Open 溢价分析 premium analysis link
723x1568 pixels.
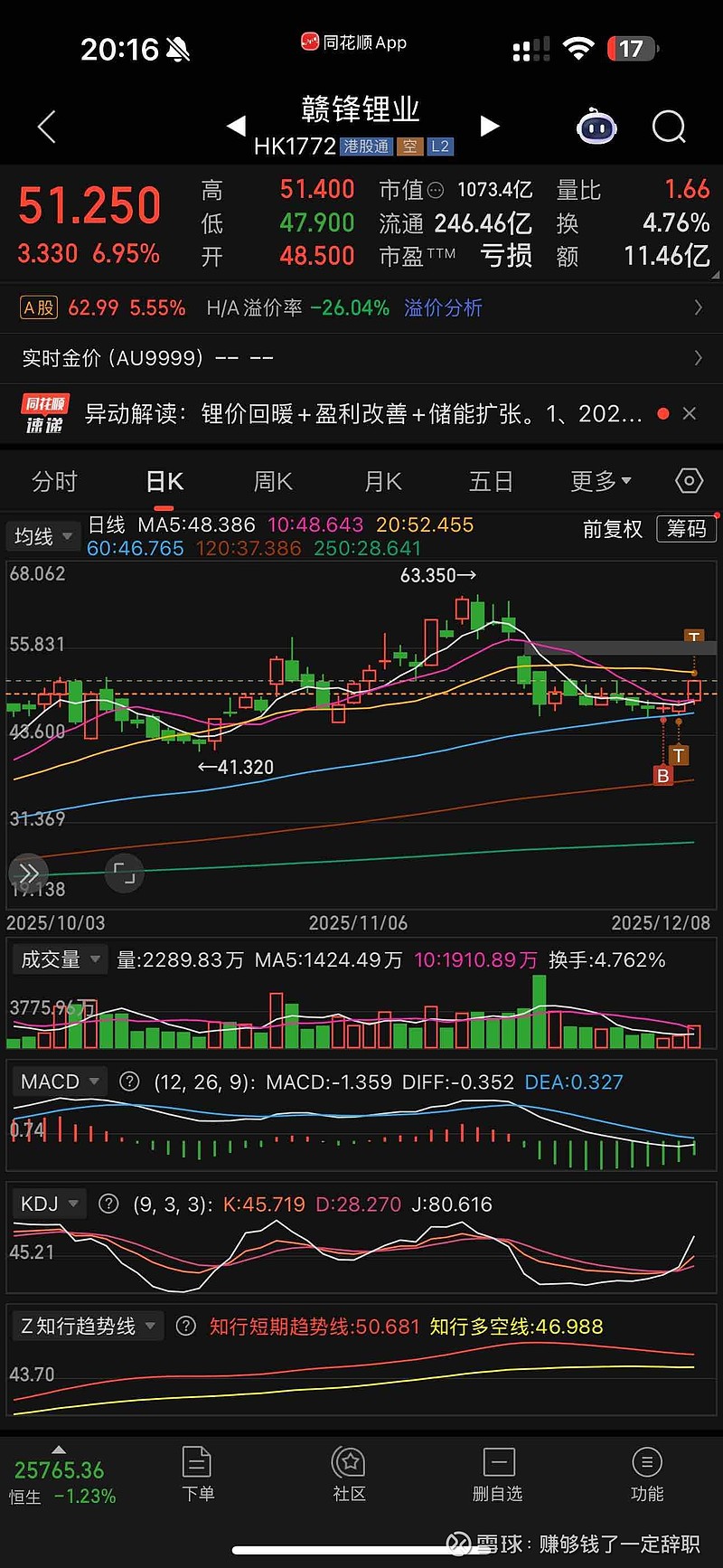coord(443,307)
